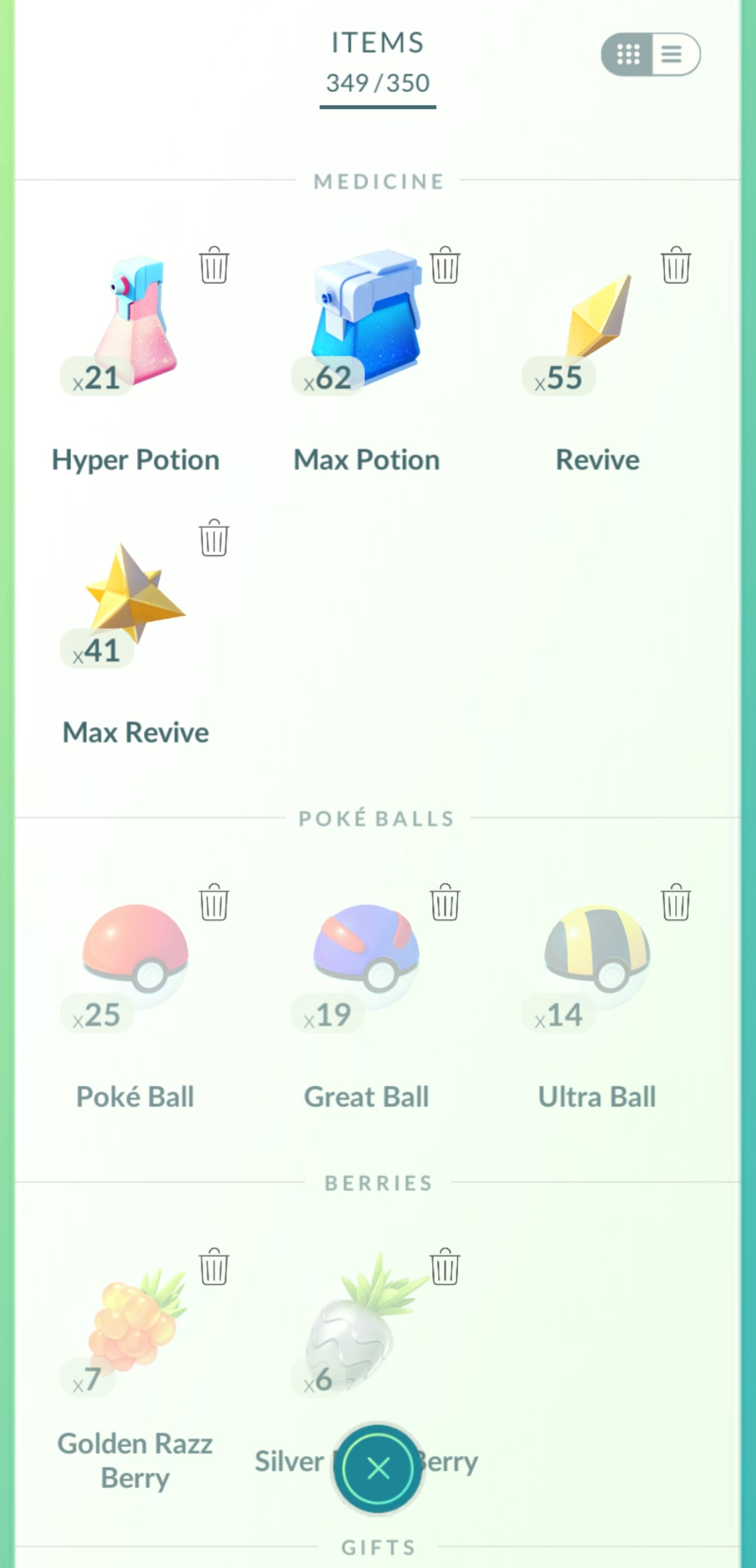The image size is (756, 1568).
Task: Tap the trash icon for Max Potion
Action: [445, 266]
